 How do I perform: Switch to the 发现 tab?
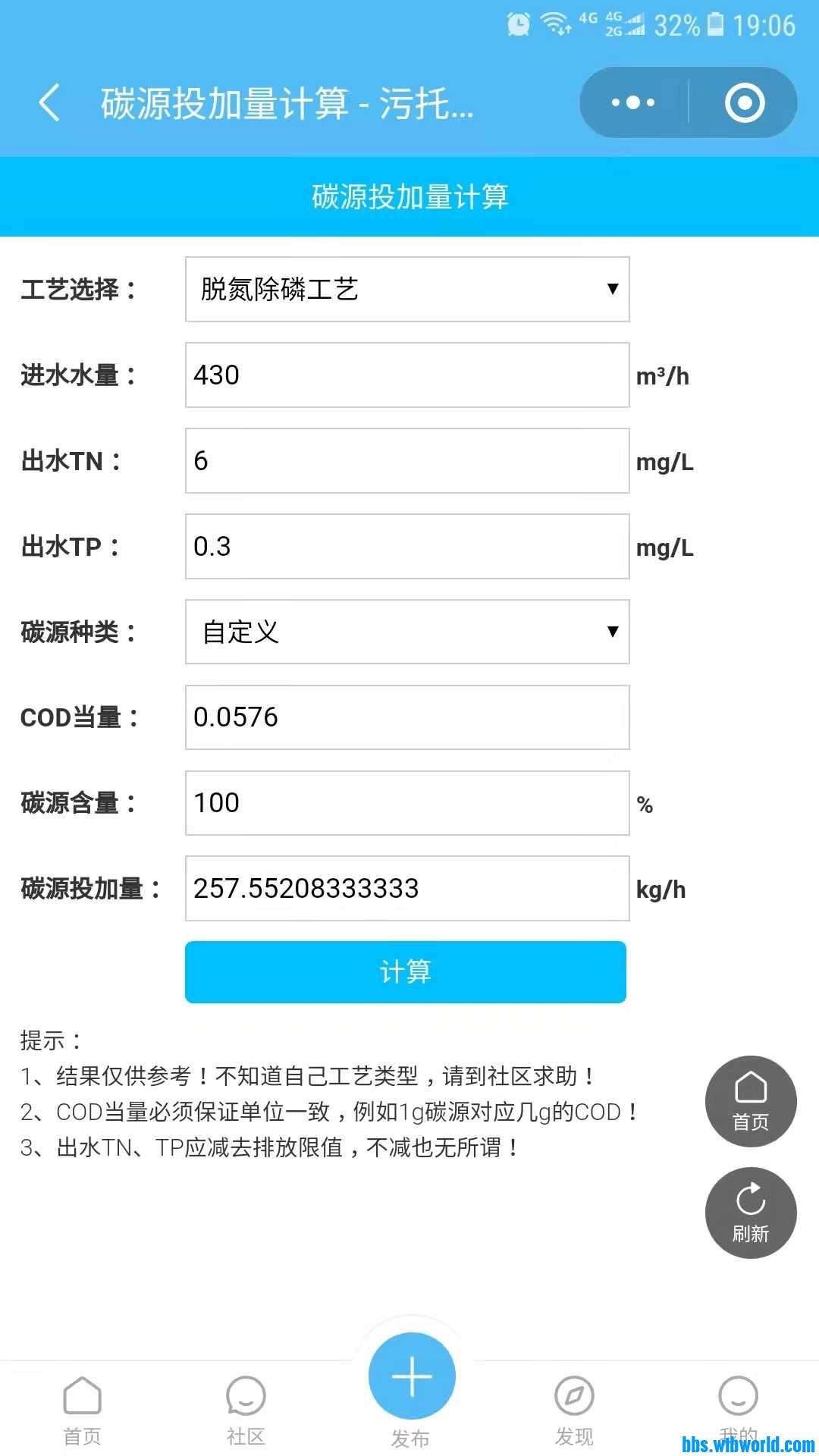574,1410
